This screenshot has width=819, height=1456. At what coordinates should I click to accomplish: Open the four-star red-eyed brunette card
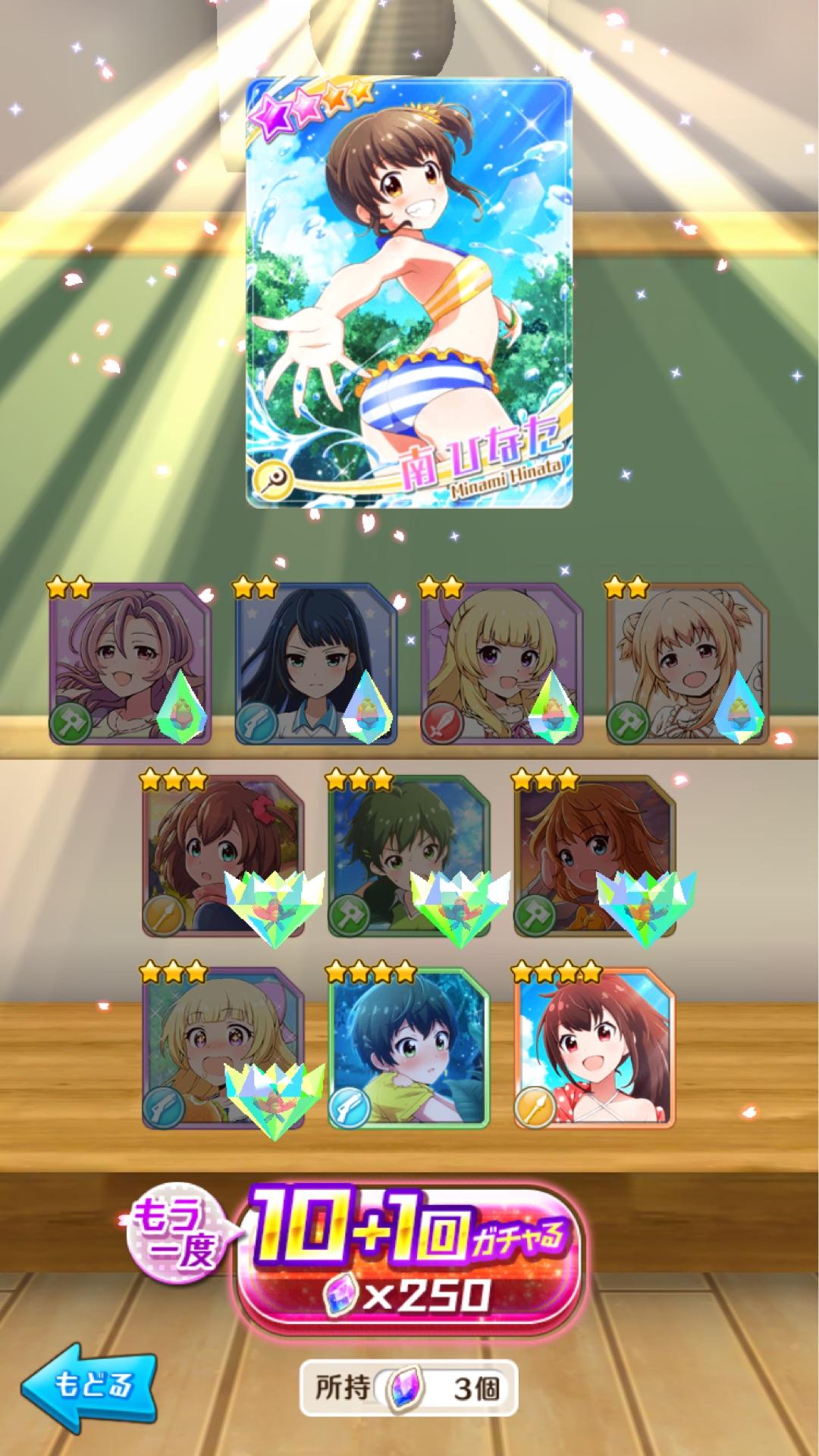click(595, 1047)
